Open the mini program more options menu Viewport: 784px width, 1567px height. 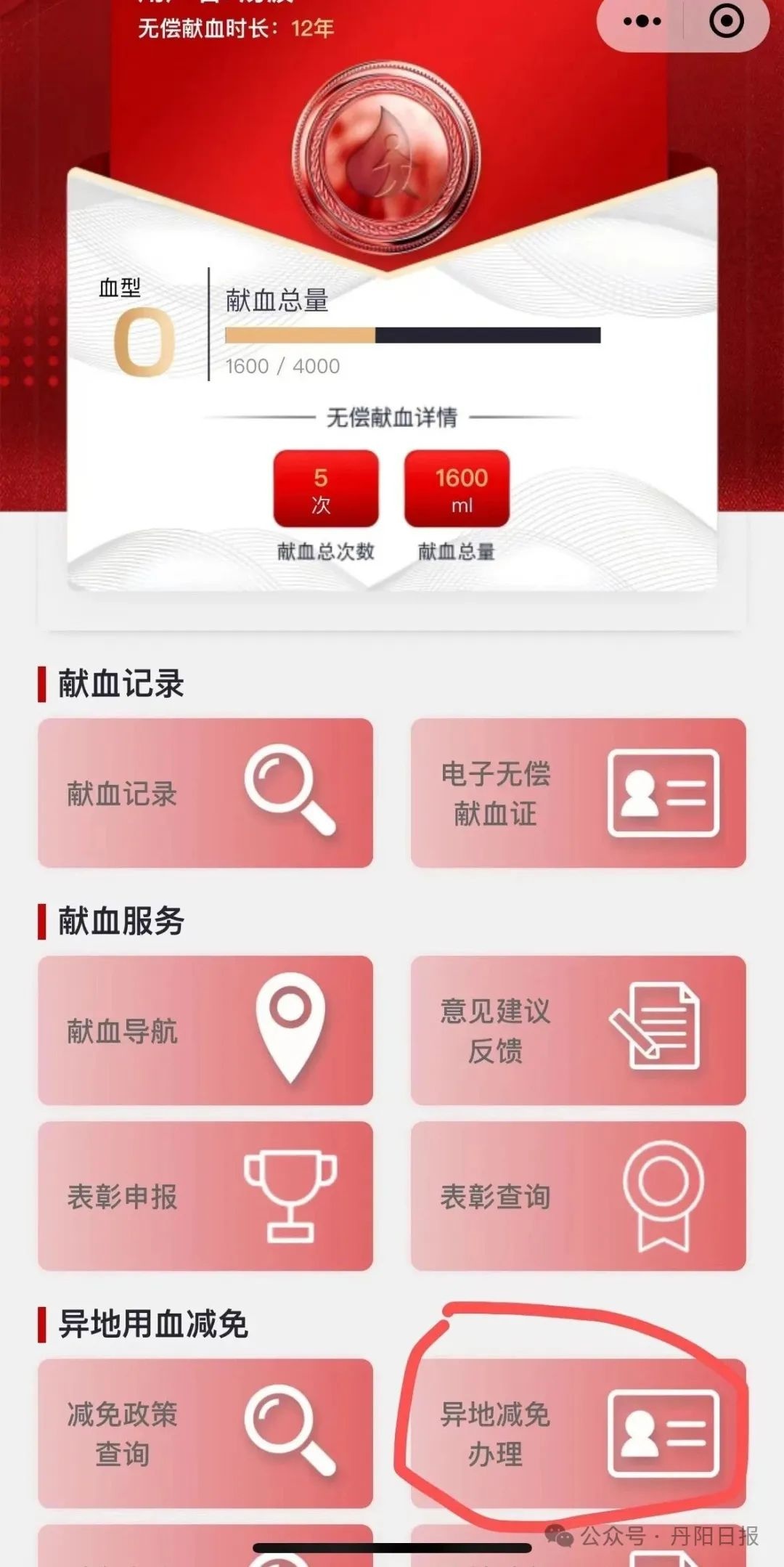pos(642,21)
